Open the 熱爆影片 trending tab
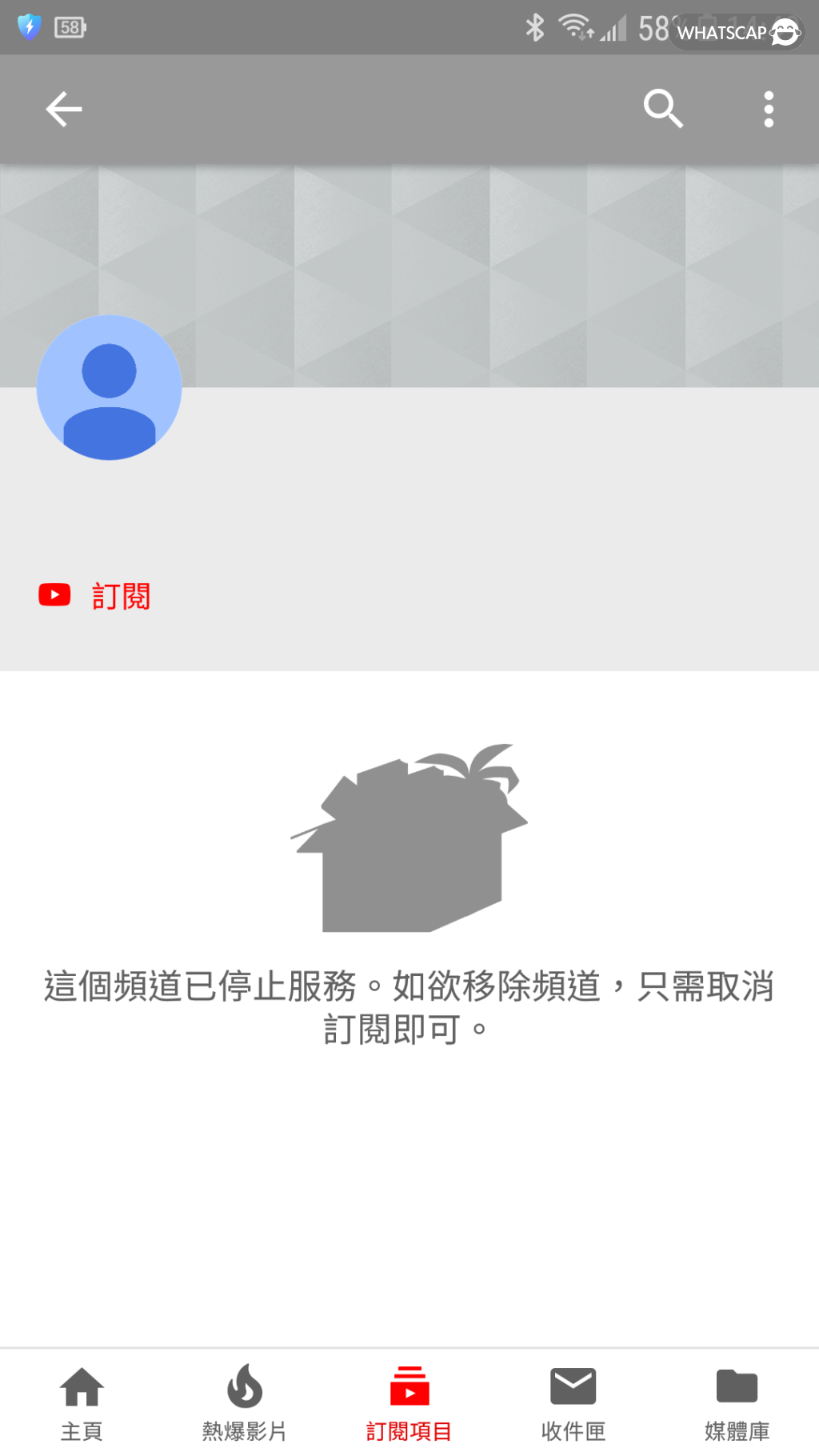This screenshot has width=819, height=1456. 245,1402
